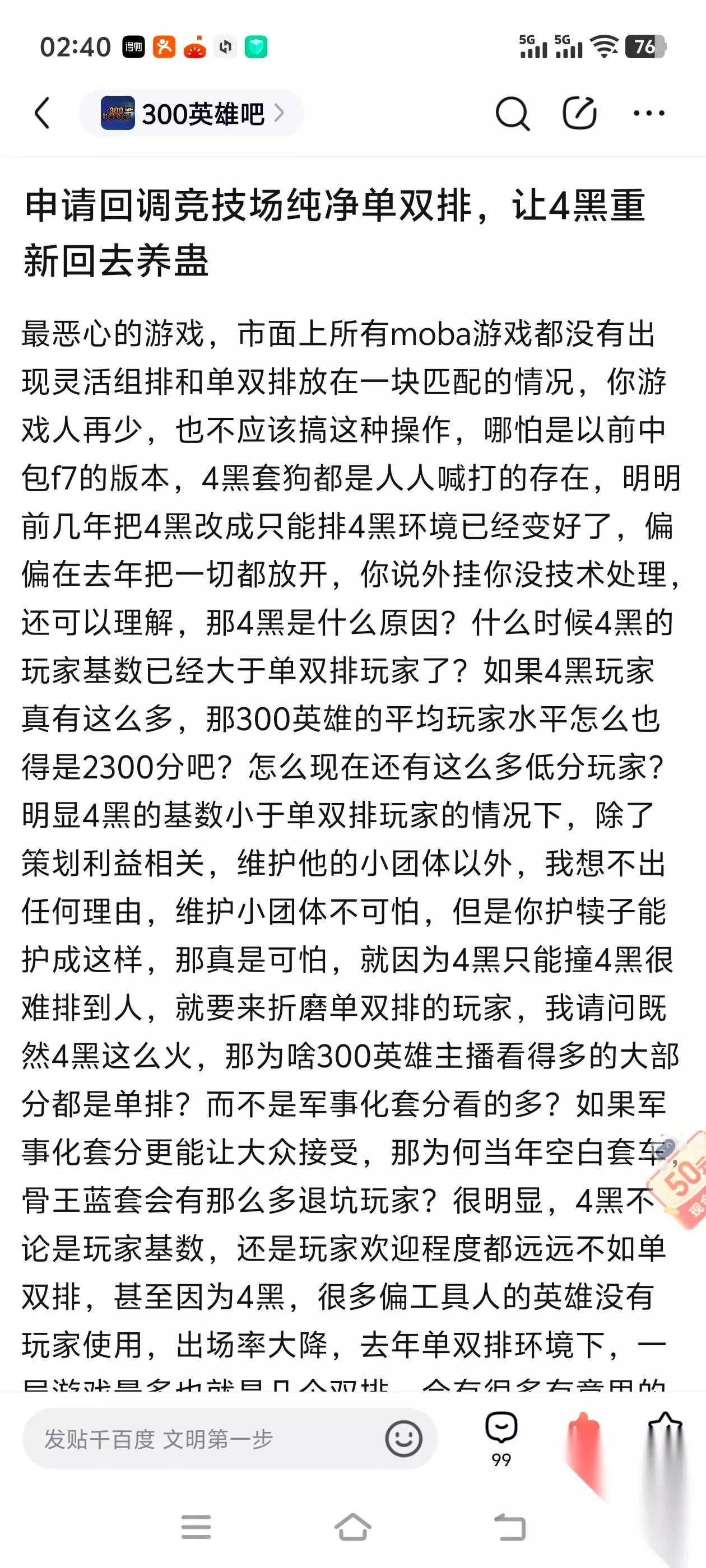Viewport: 706px width, 1568px height.
Task: Go to the system home screen
Action: click(352, 1527)
